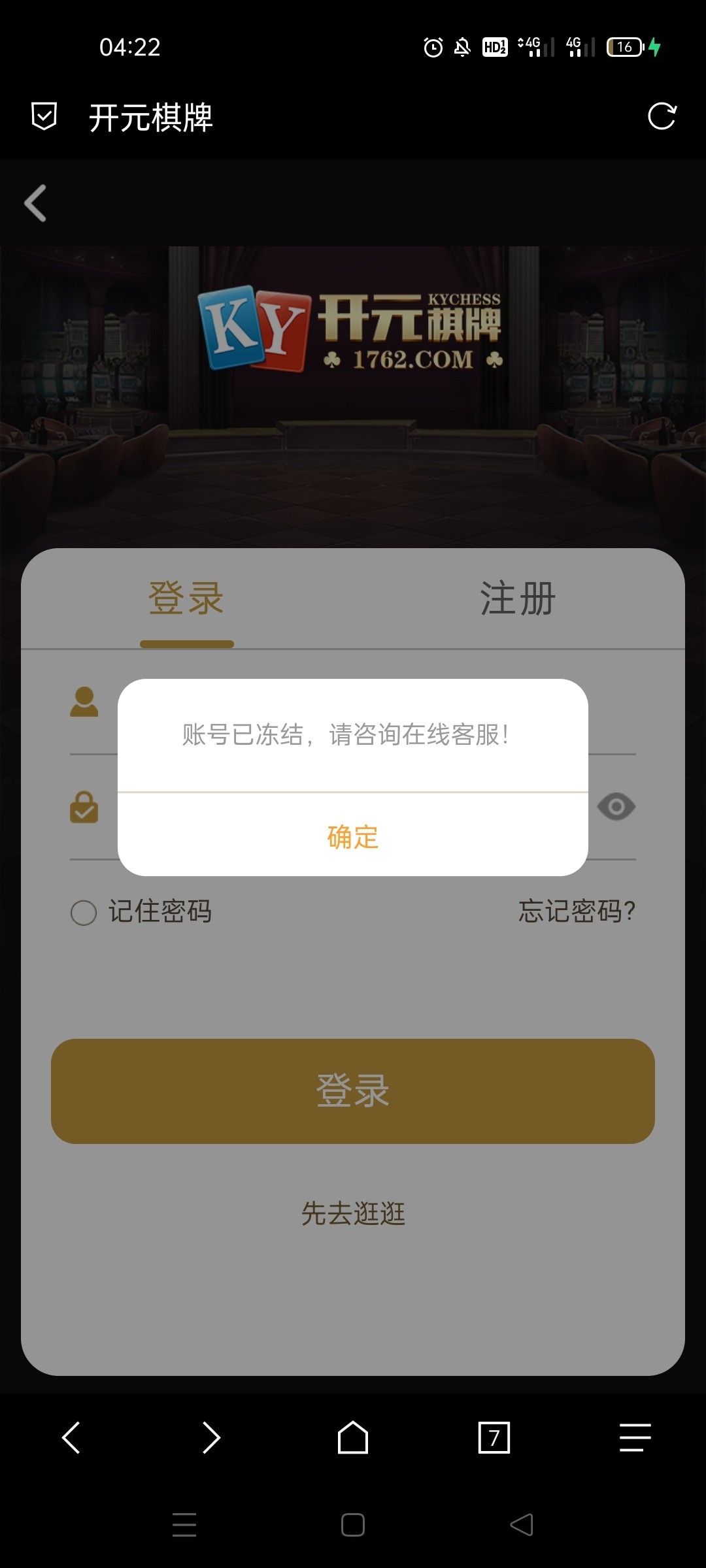The image size is (706, 1568).
Task: Open recent apps from system navigation
Action: (x=184, y=1525)
